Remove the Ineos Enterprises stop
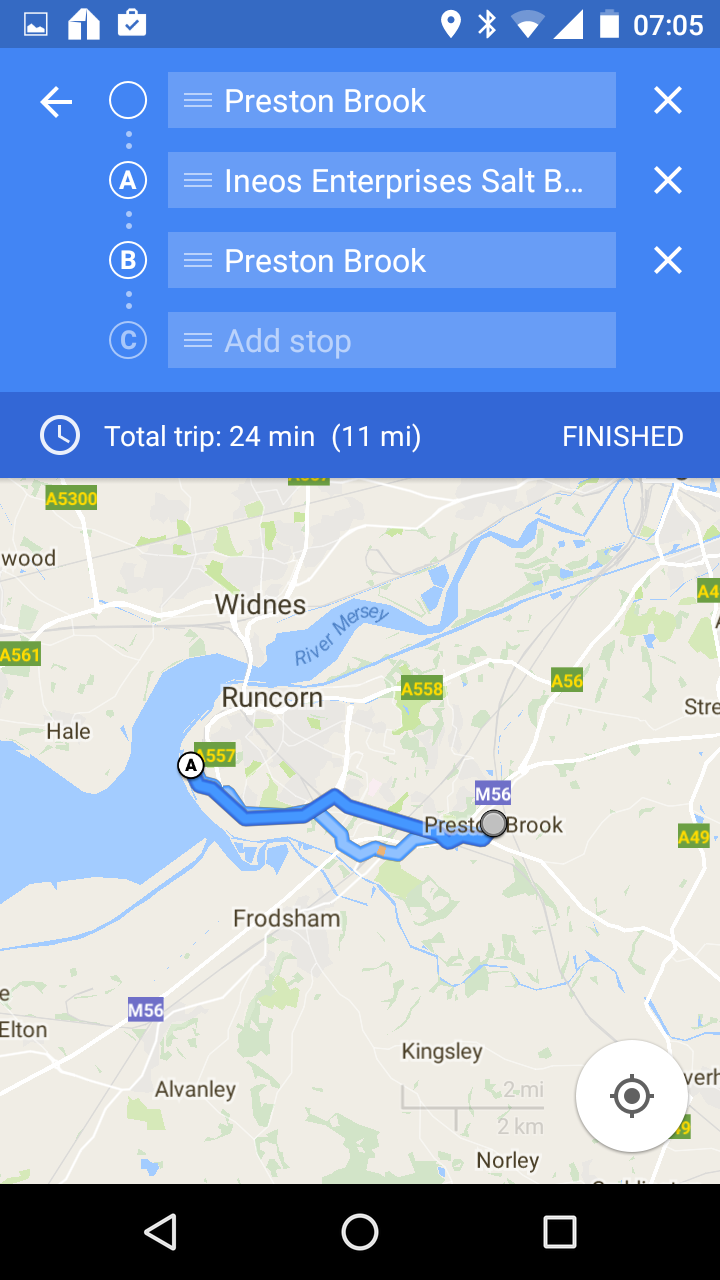The height and width of the screenshot is (1280, 720). (x=667, y=181)
